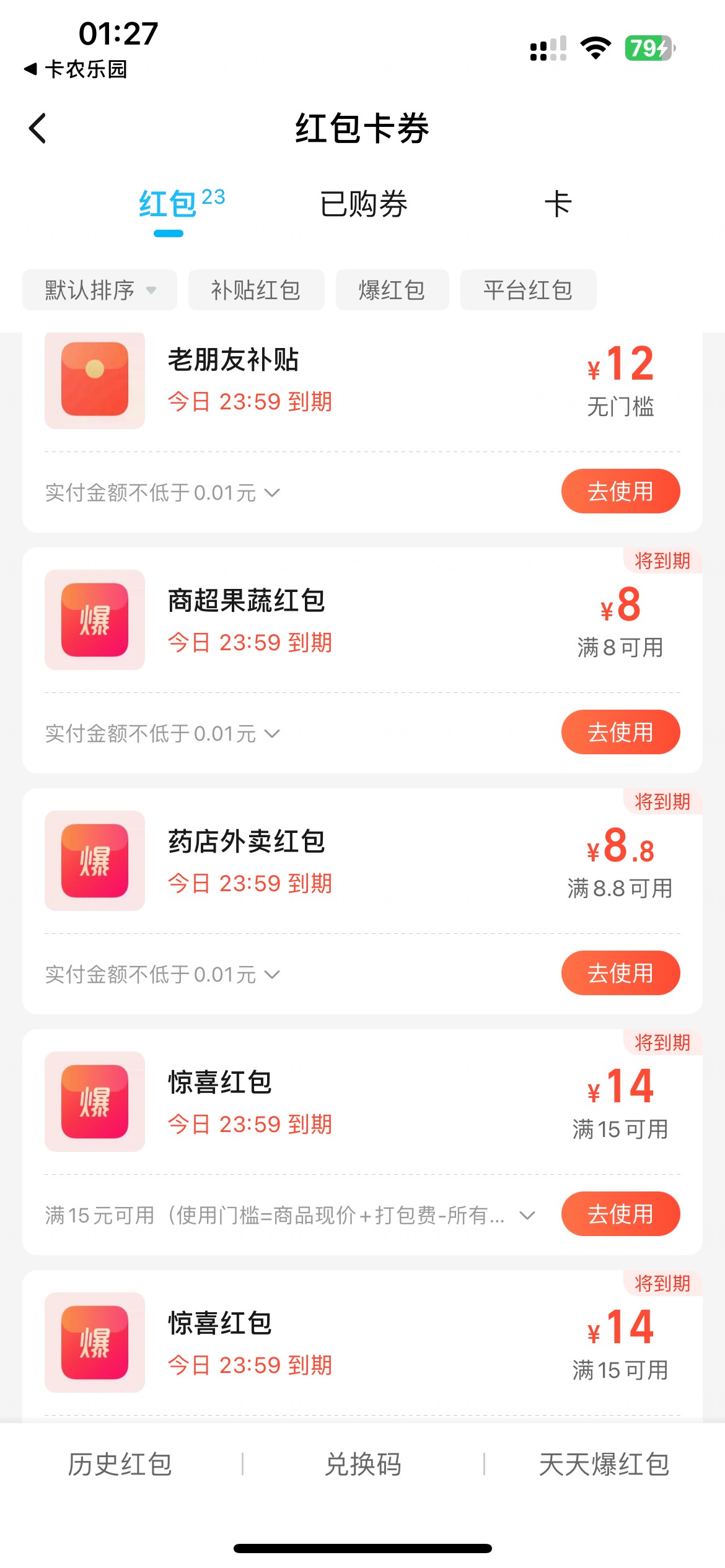Expand the 满15元可用 condition details
The height and width of the screenshot is (1568, 725).
tap(290, 1215)
